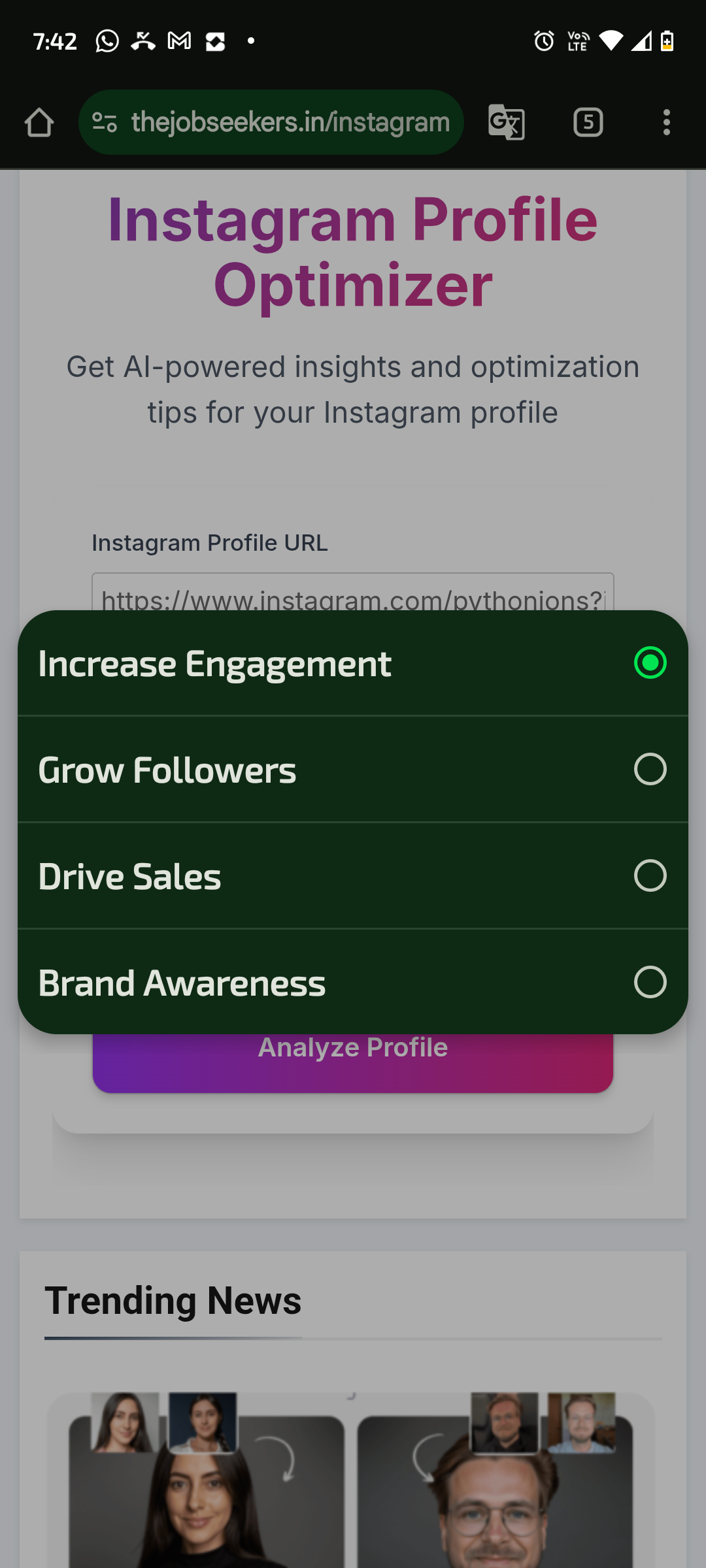This screenshot has width=706, height=1568.
Task: Pick the Brand Awareness option
Action: (353, 983)
